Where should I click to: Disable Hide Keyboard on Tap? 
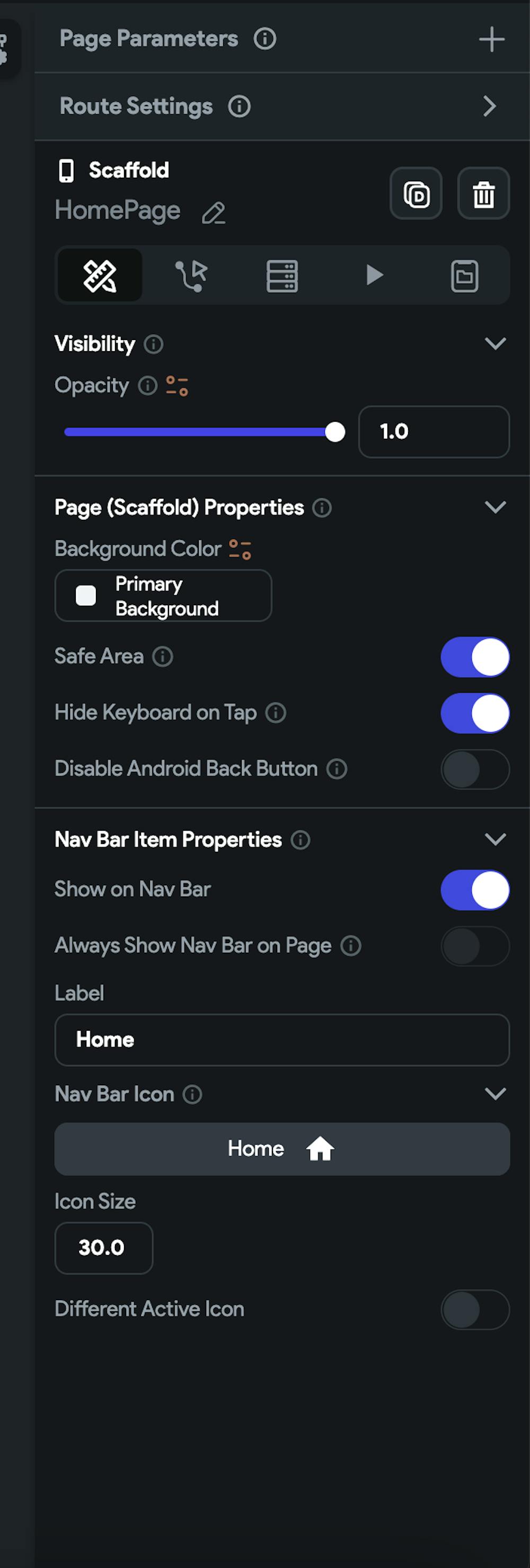click(x=475, y=713)
